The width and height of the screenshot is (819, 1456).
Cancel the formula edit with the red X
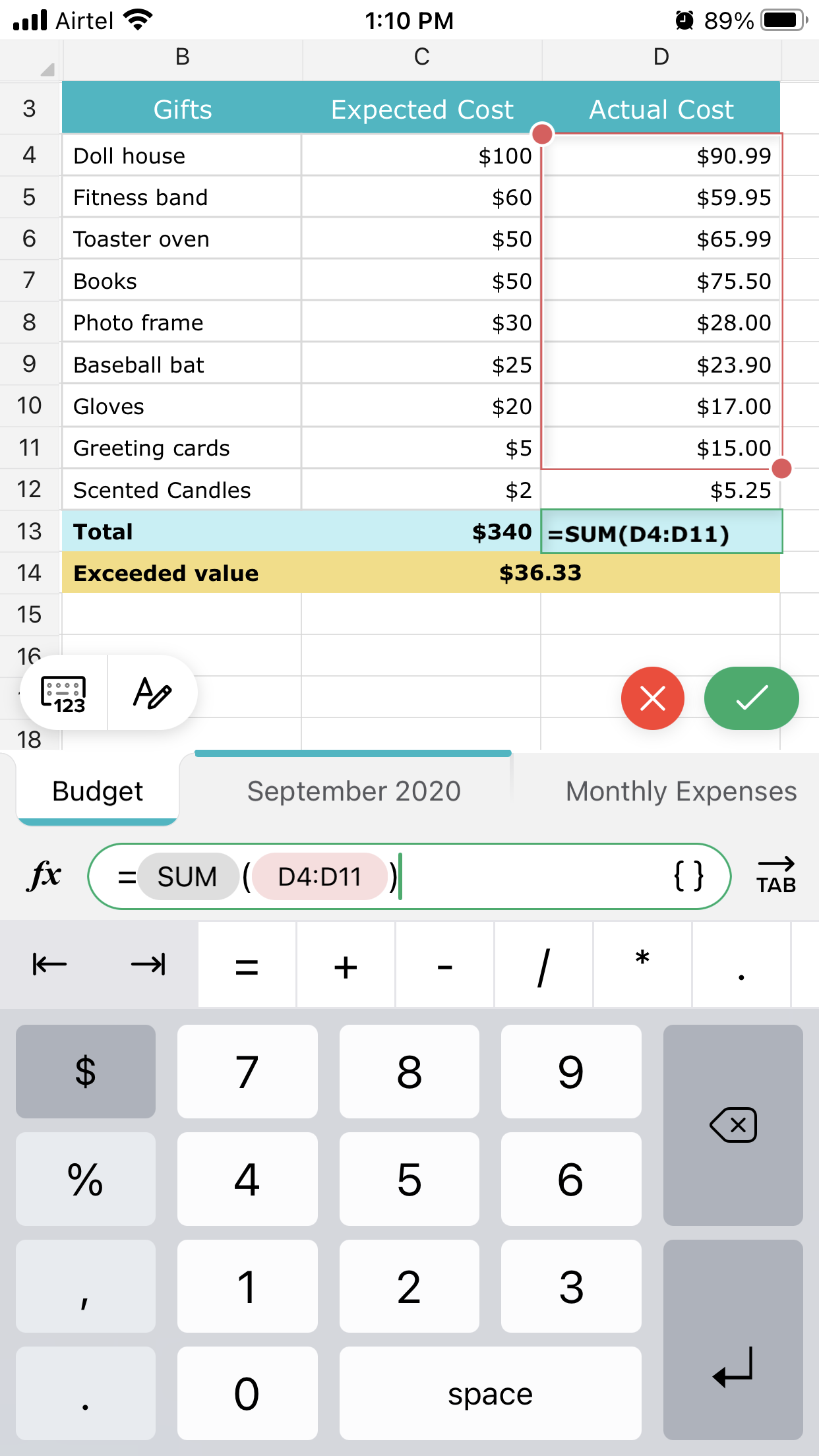click(x=652, y=698)
